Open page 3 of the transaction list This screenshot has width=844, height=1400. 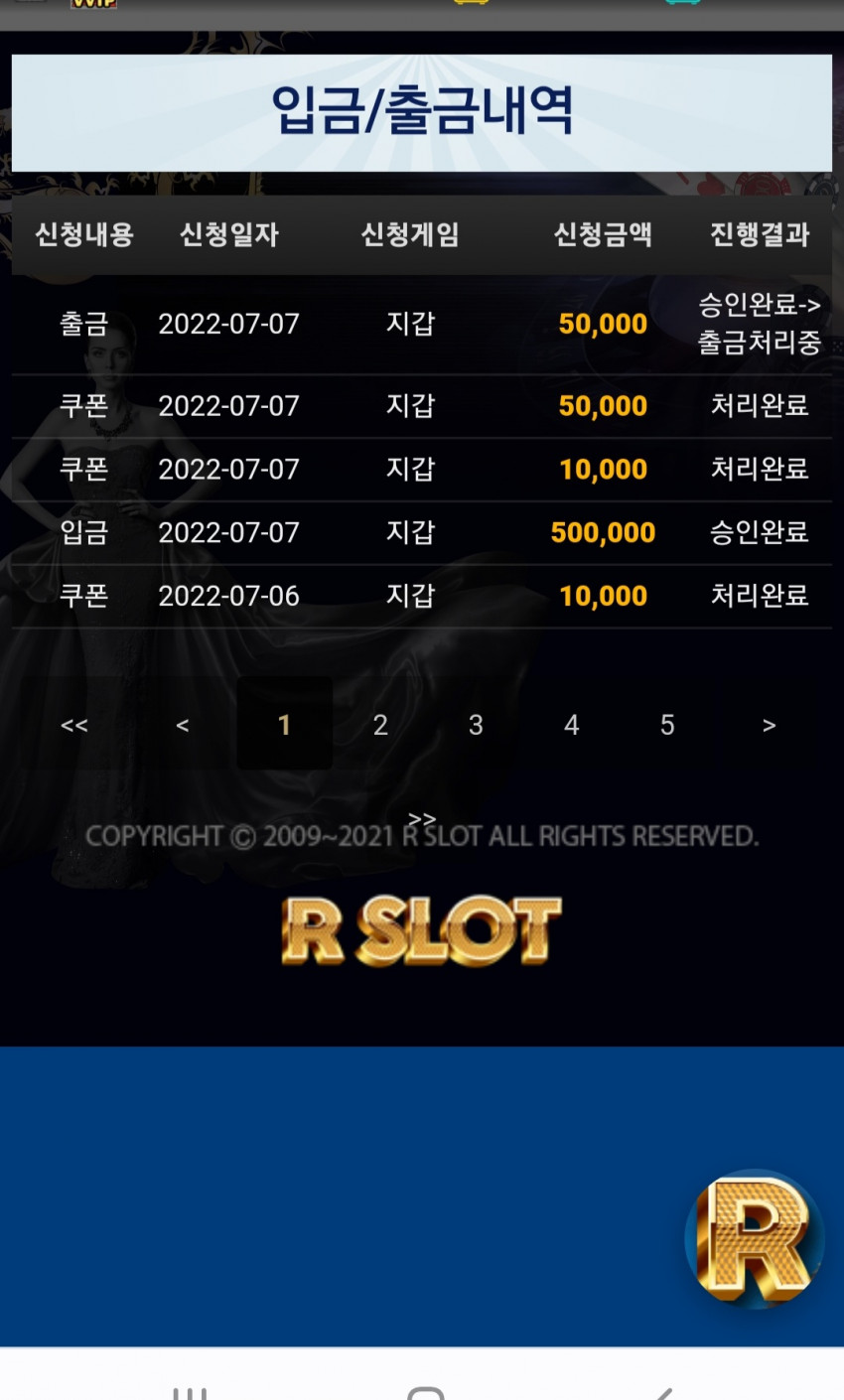pyautogui.click(x=476, y=725)
